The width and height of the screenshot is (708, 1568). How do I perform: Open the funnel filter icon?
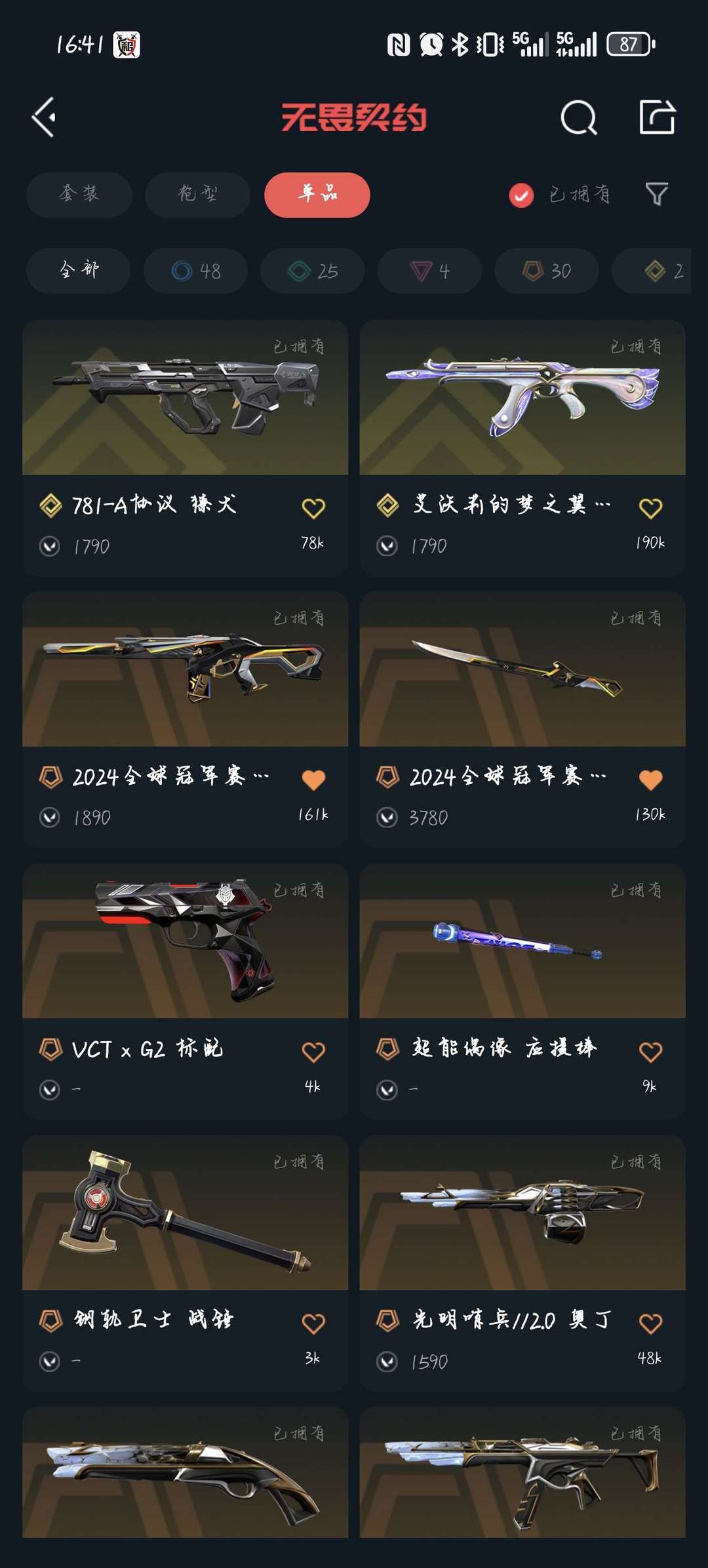pos(657,194)
